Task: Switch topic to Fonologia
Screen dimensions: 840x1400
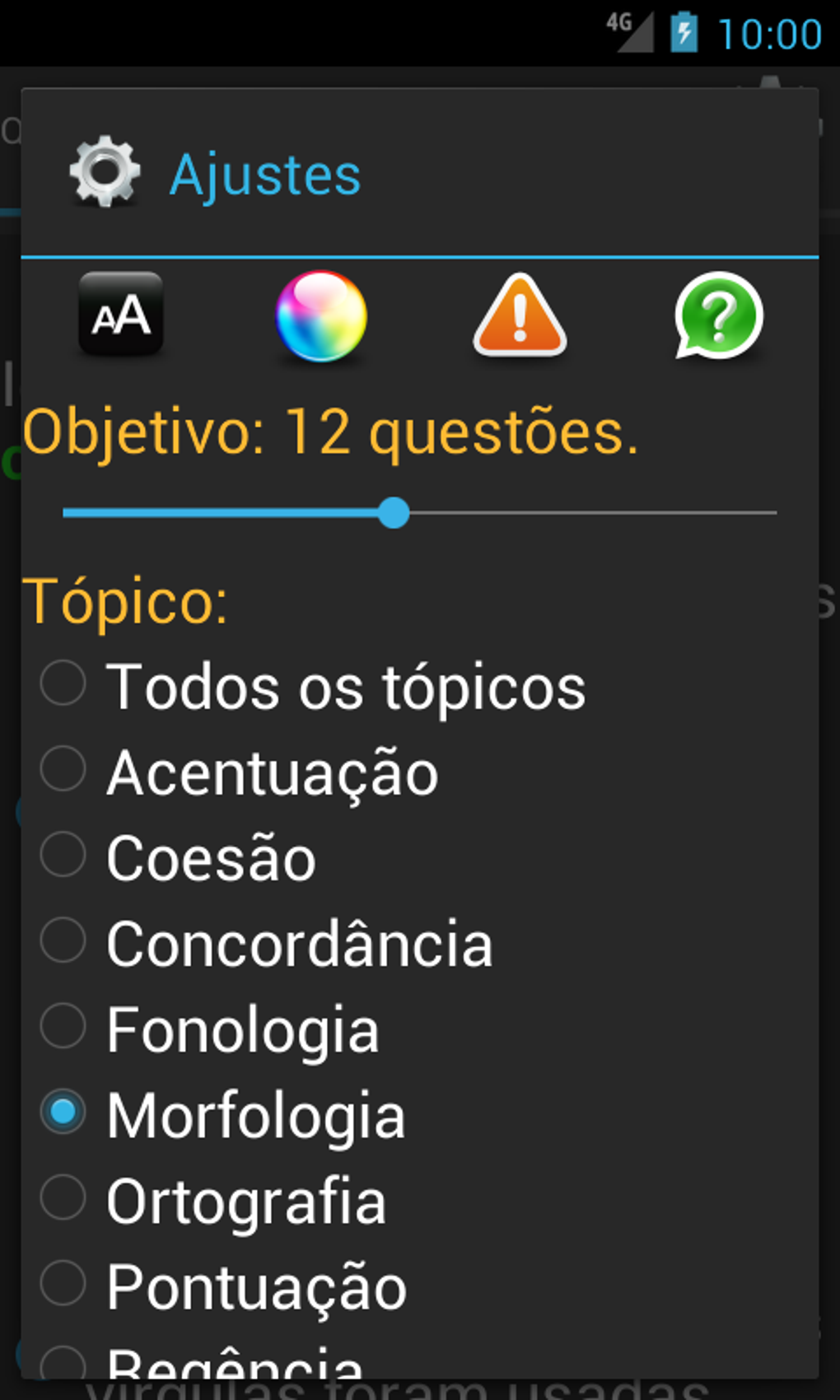Action: (x=63, y=1026)
